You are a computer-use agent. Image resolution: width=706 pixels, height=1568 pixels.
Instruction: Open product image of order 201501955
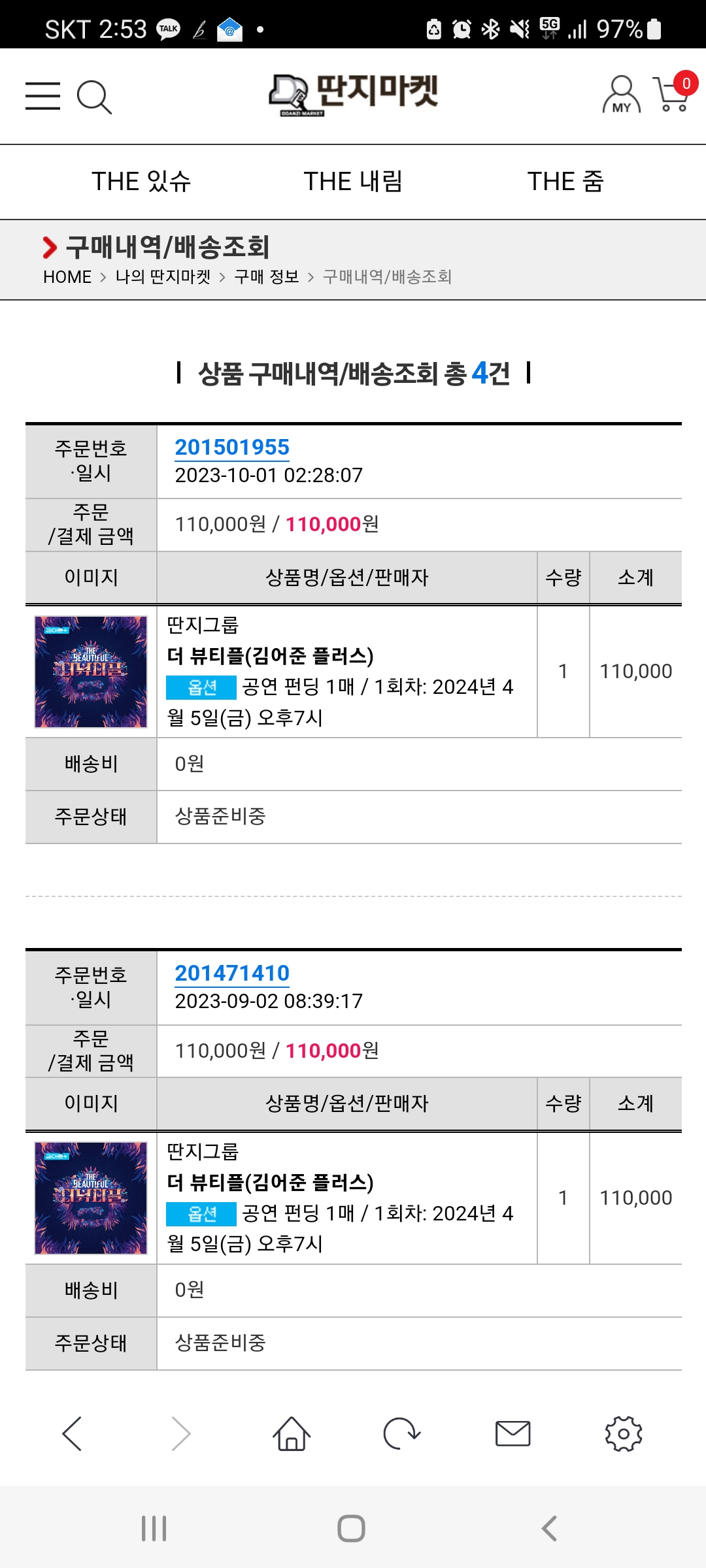pos(91,672)
